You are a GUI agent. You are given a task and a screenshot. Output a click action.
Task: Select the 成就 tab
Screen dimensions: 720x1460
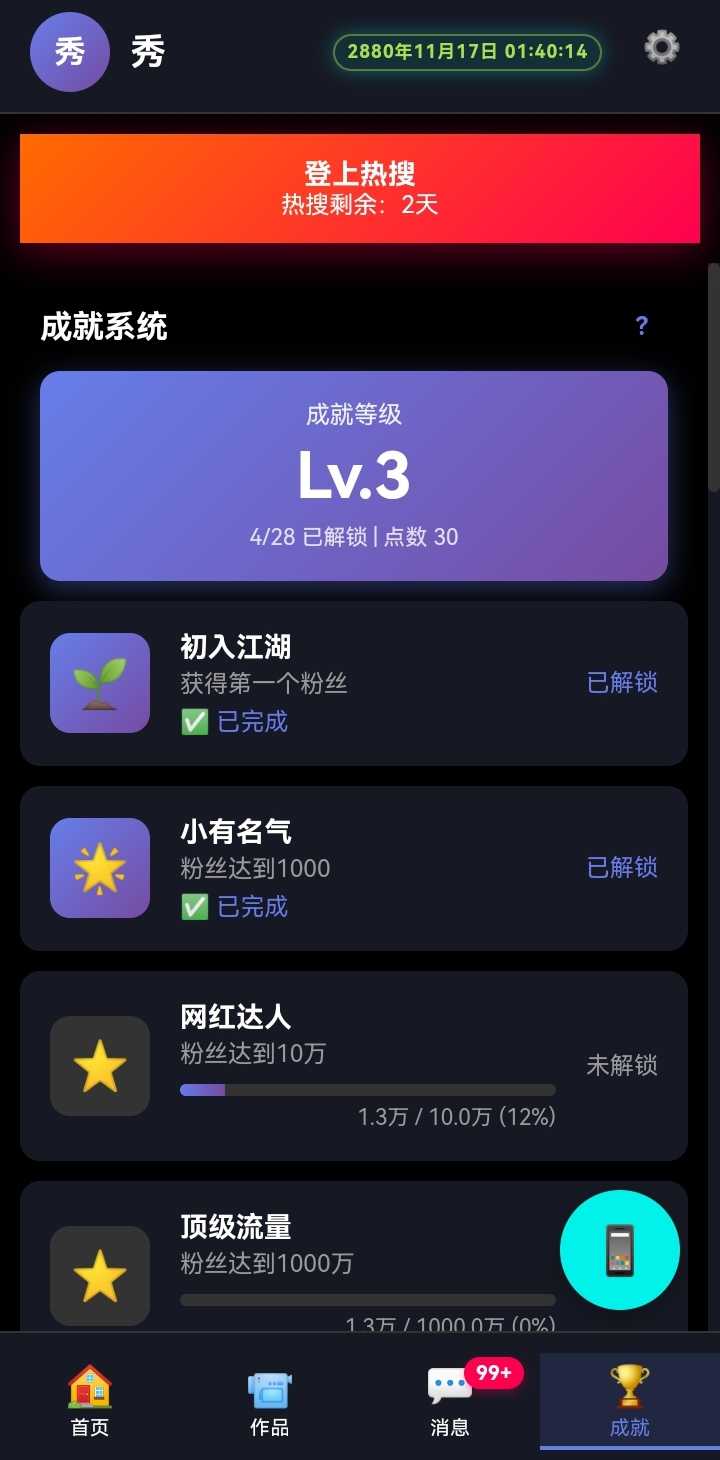pos(630,1400)
